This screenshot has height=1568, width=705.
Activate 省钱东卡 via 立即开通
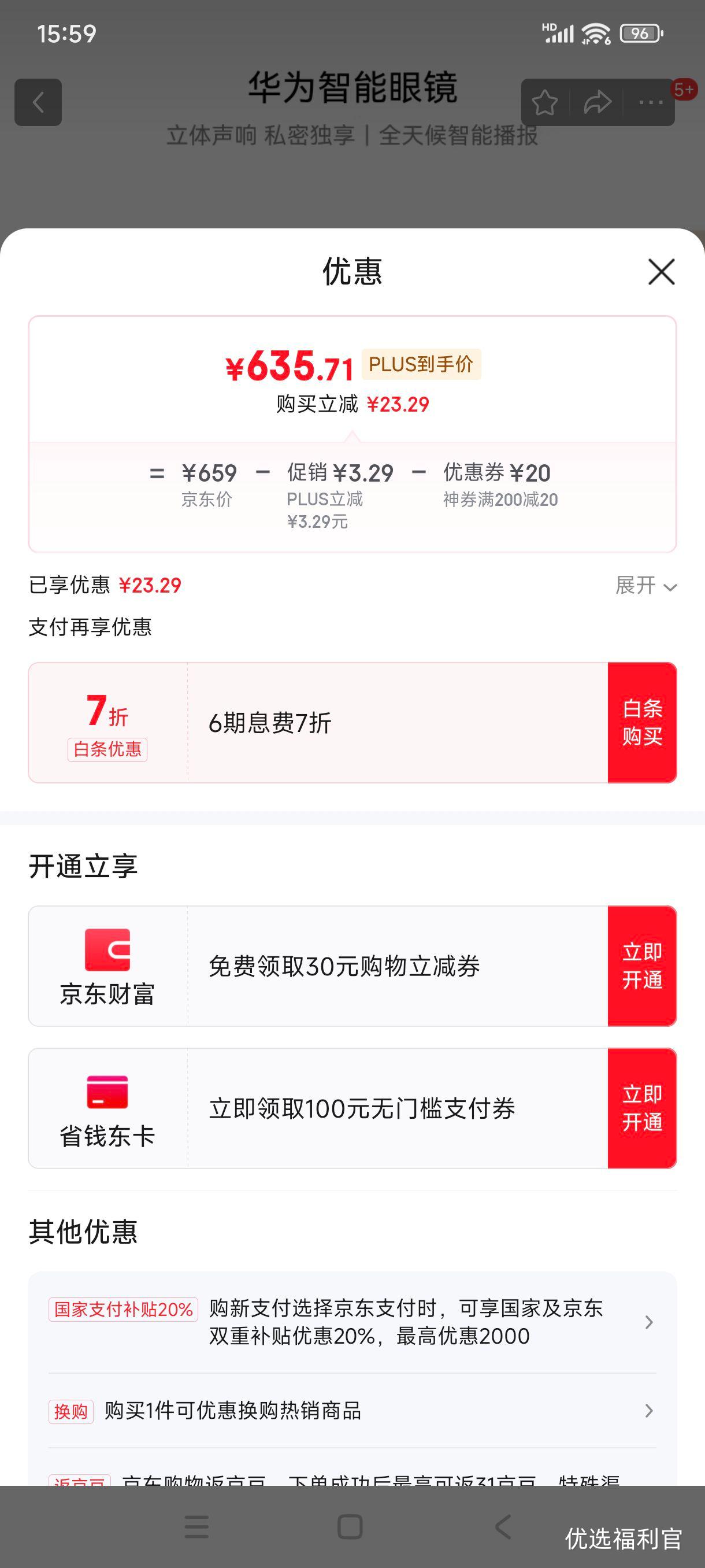pos(642,1108)
